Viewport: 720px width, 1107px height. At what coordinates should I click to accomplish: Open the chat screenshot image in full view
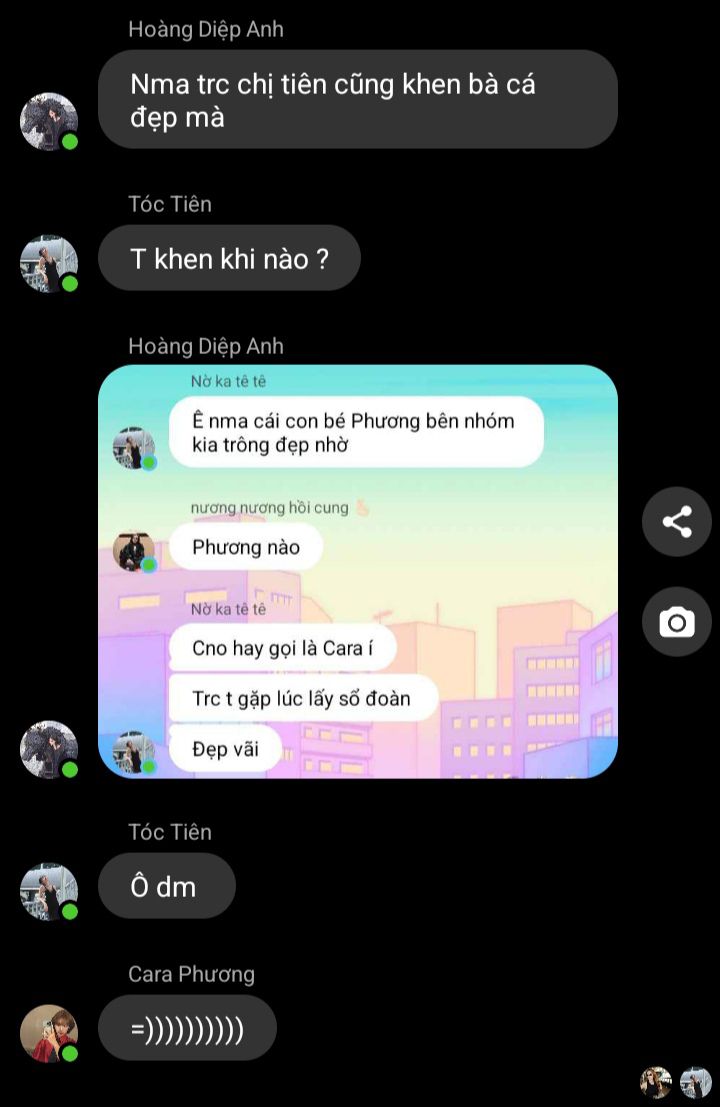[357, 571]
